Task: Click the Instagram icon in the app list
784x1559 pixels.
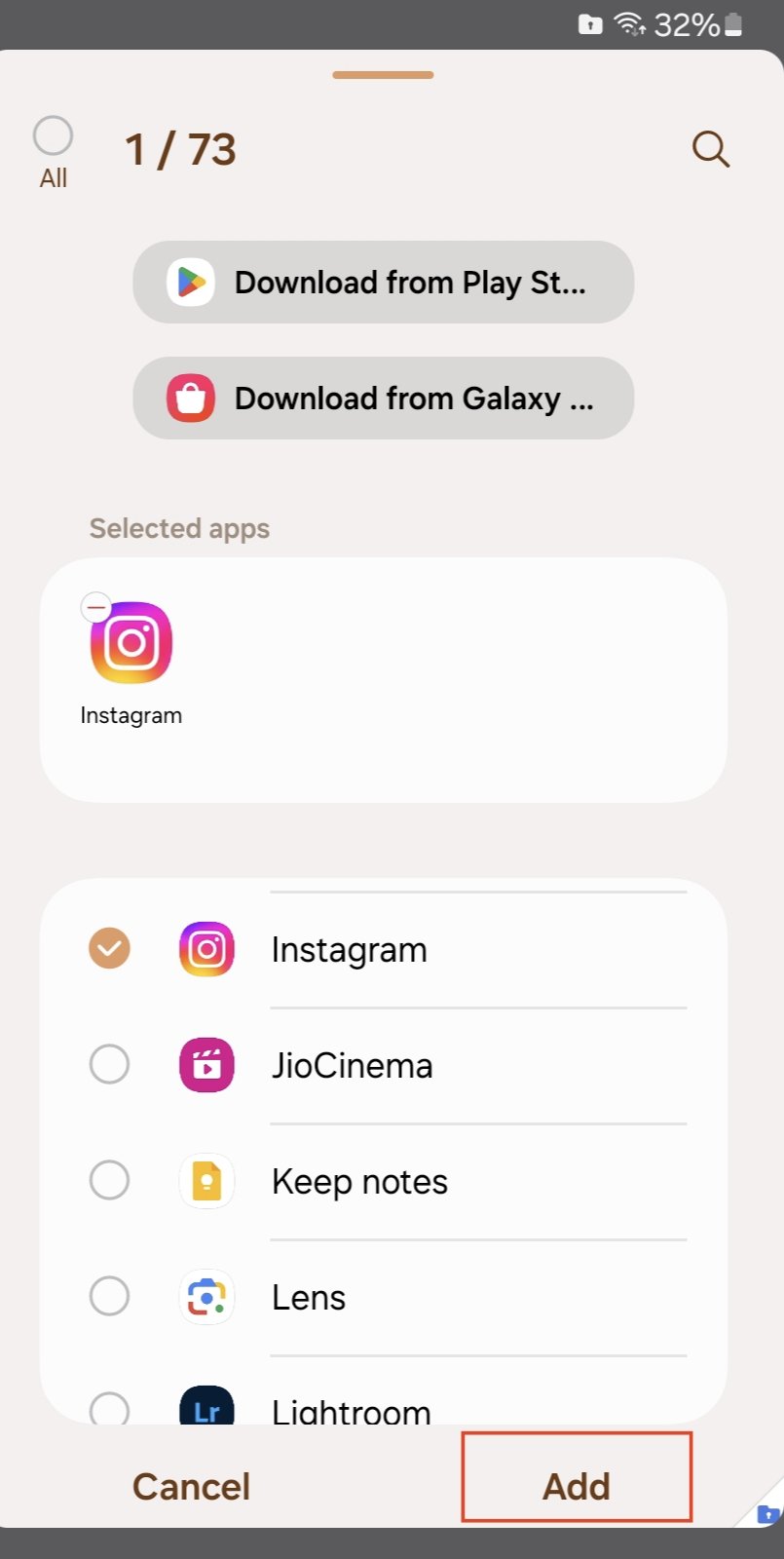Action: pyautogui.click(x=206, y=948)
